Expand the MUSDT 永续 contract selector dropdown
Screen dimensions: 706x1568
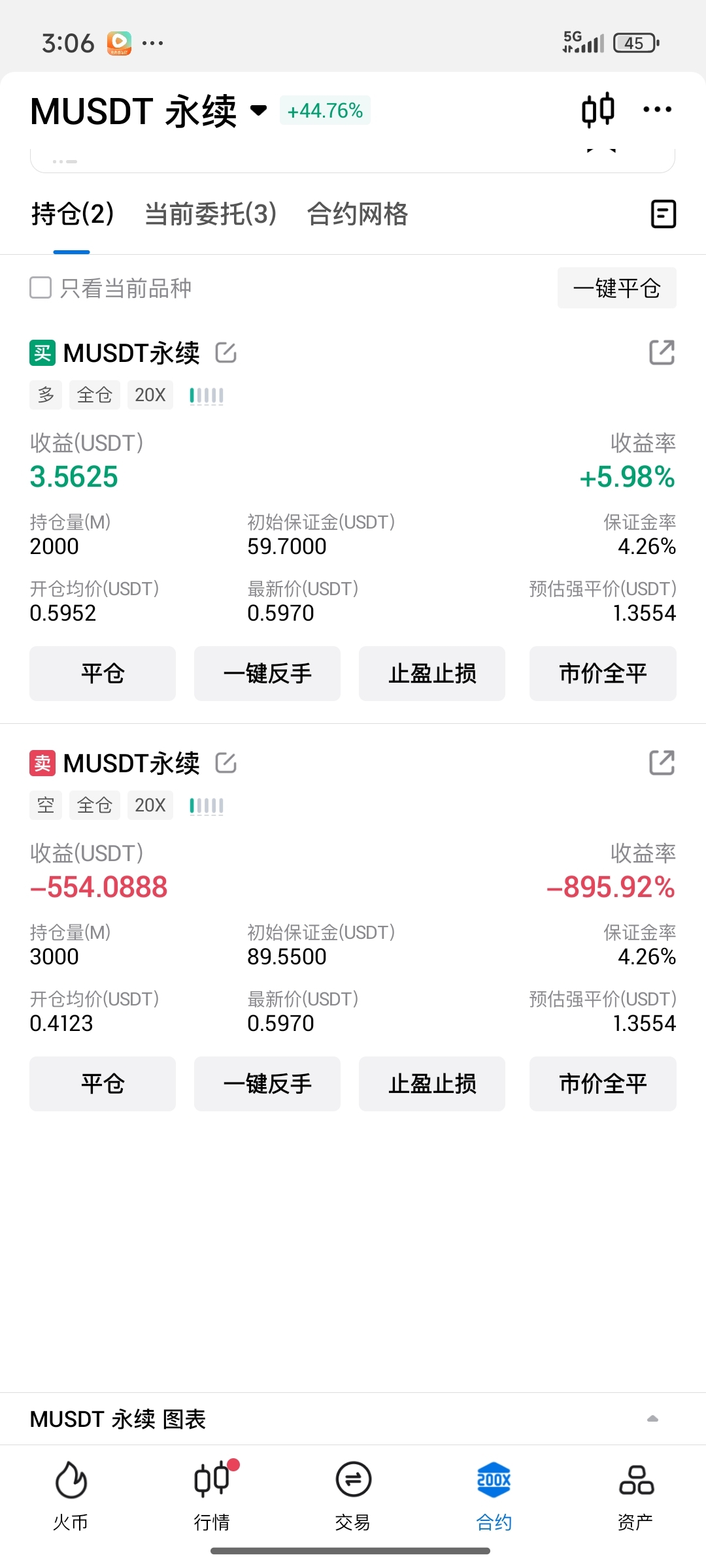point(258,111)
